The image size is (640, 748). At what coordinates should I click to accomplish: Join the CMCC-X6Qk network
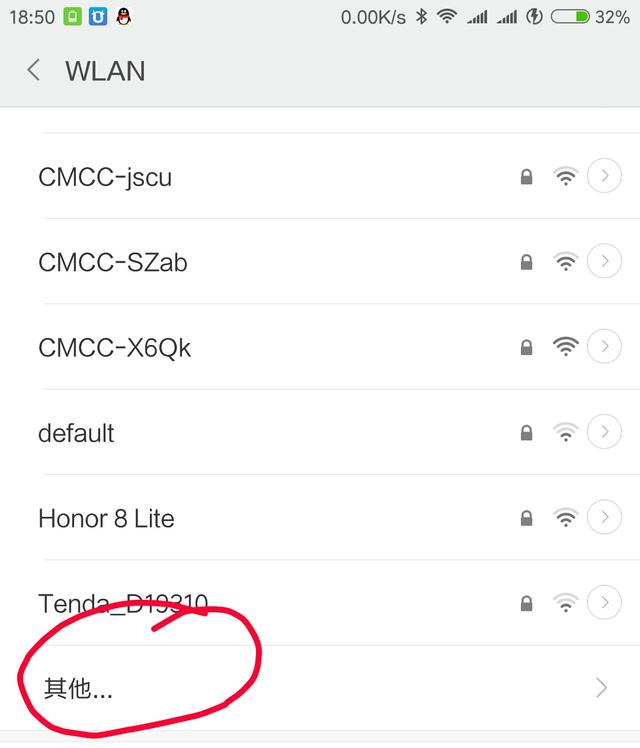(115, 347)
